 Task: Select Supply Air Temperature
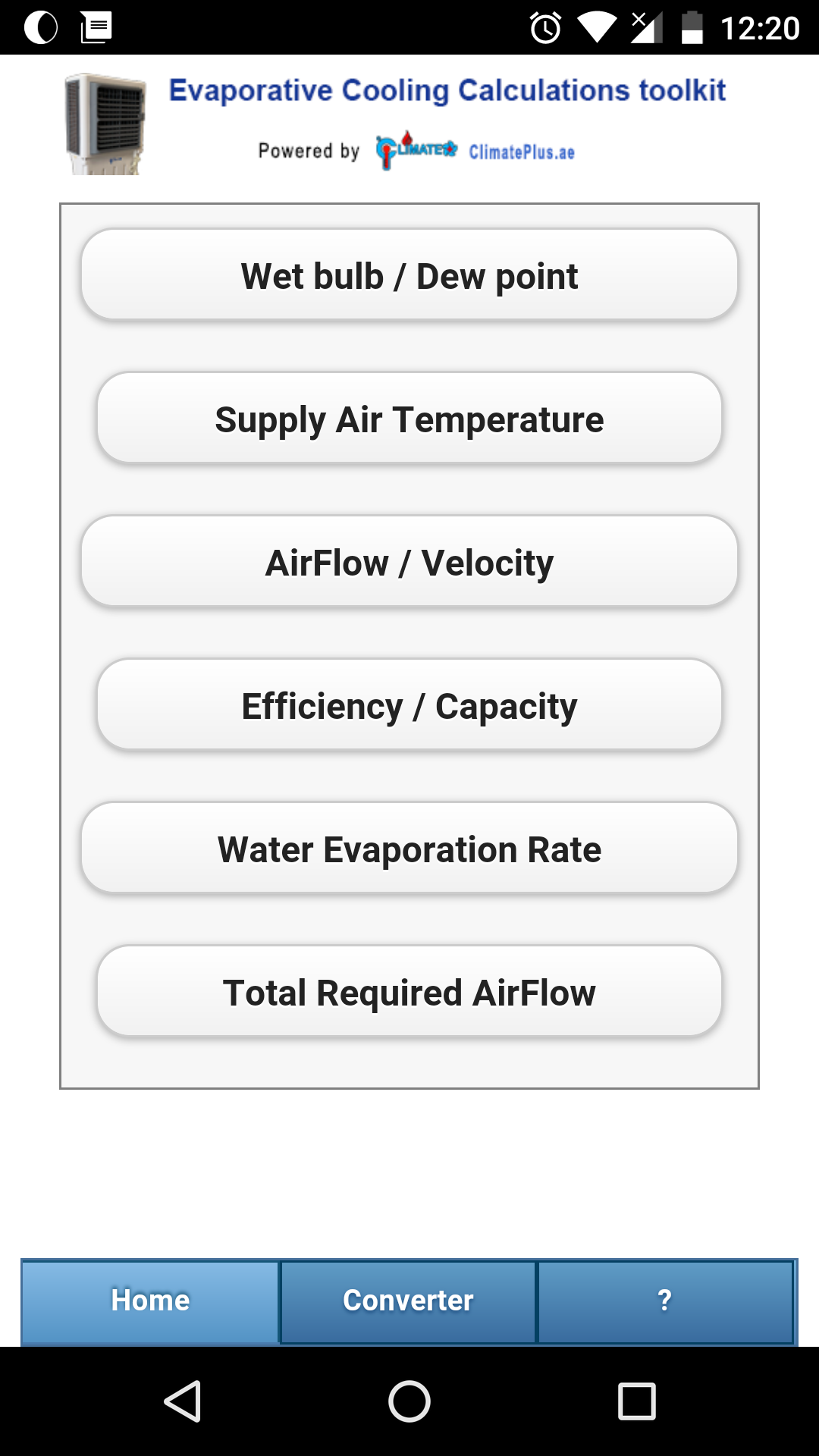[409, 418]
